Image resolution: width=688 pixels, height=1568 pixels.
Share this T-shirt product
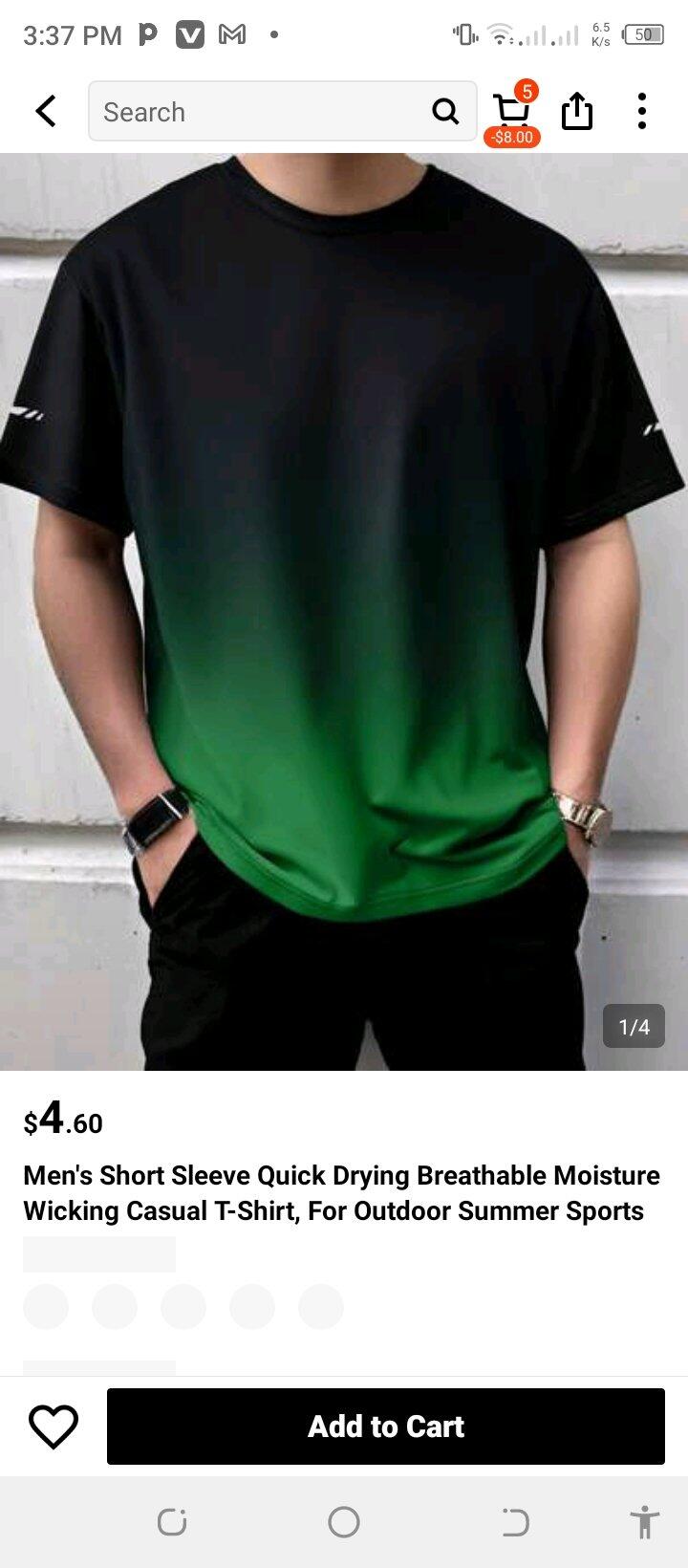pos(577,111)
